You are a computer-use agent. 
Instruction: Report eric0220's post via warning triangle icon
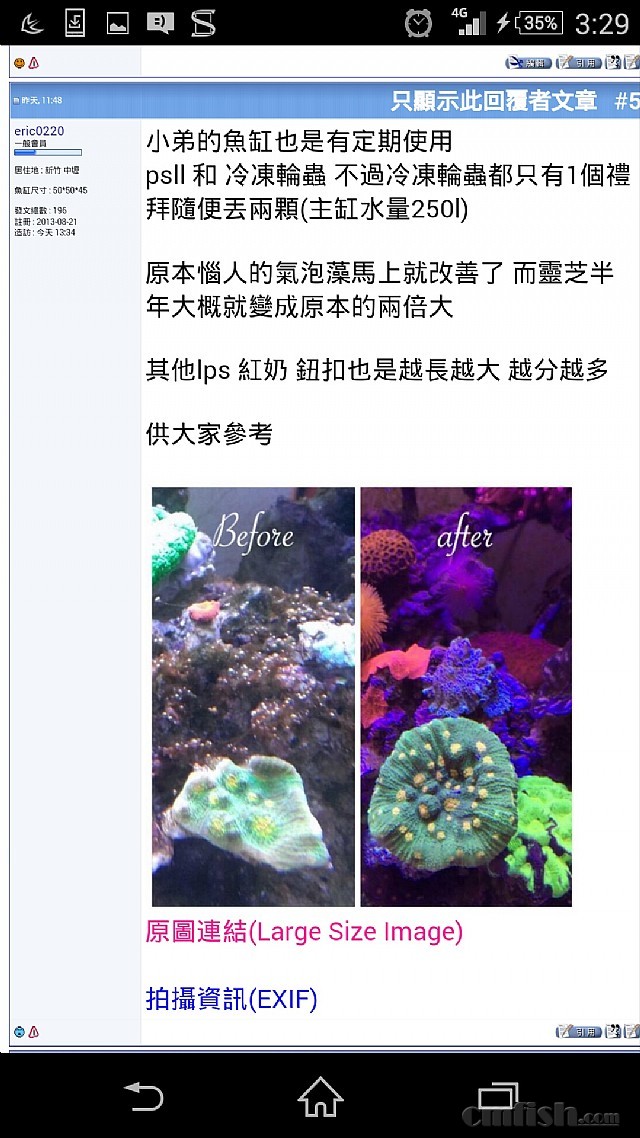click(33, 1031)
